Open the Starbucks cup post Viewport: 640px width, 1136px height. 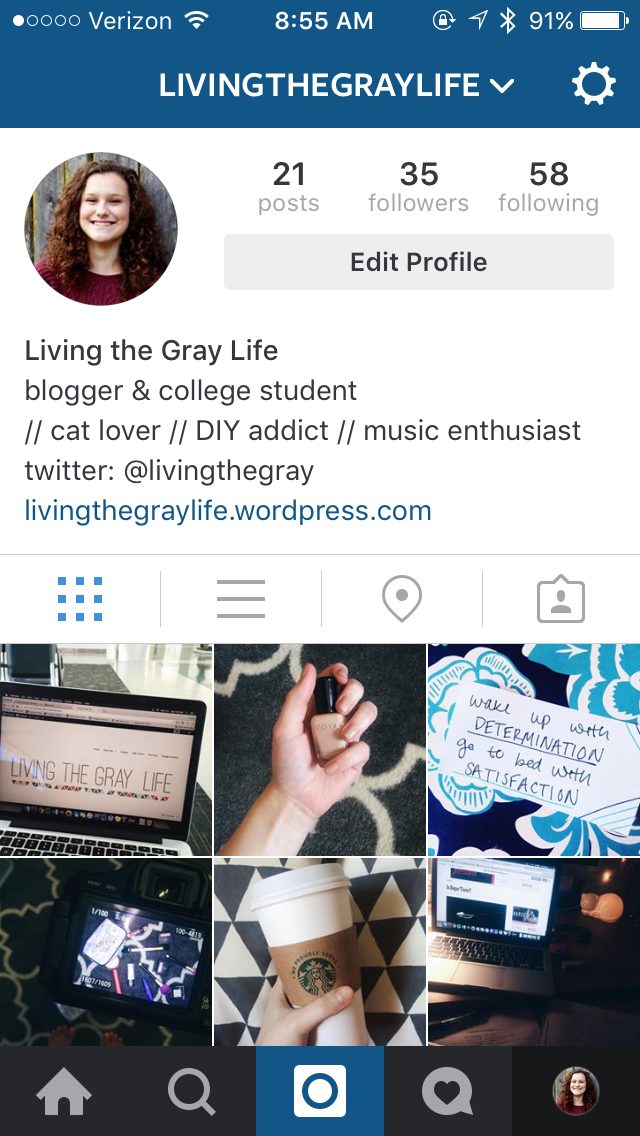(x=320, y=952)
